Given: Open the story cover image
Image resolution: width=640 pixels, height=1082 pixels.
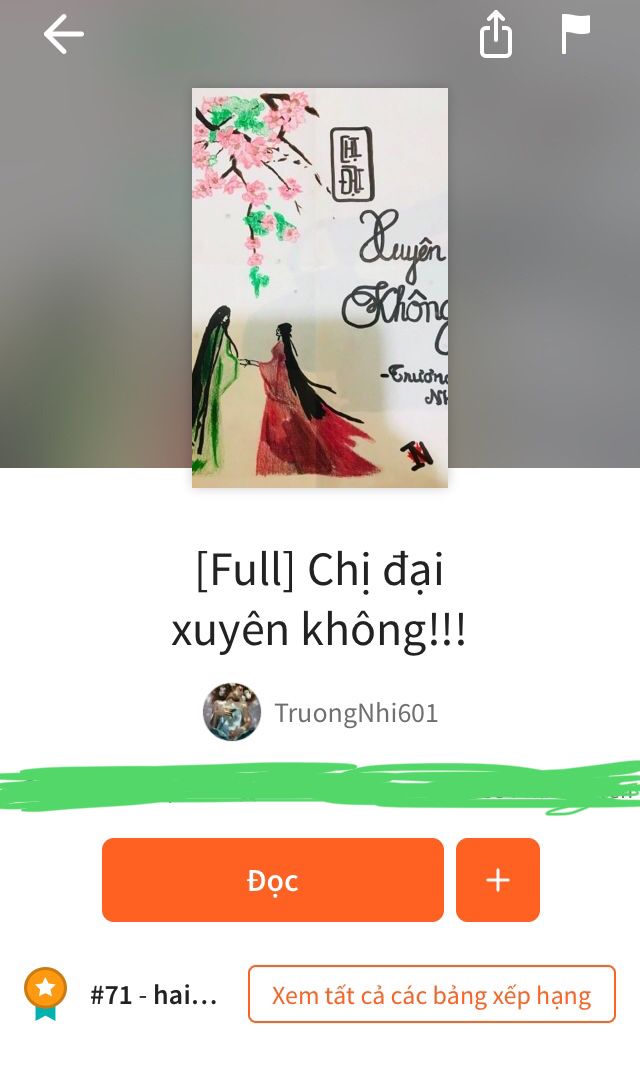Looking at the screenshot, I should tap(320, 288).
